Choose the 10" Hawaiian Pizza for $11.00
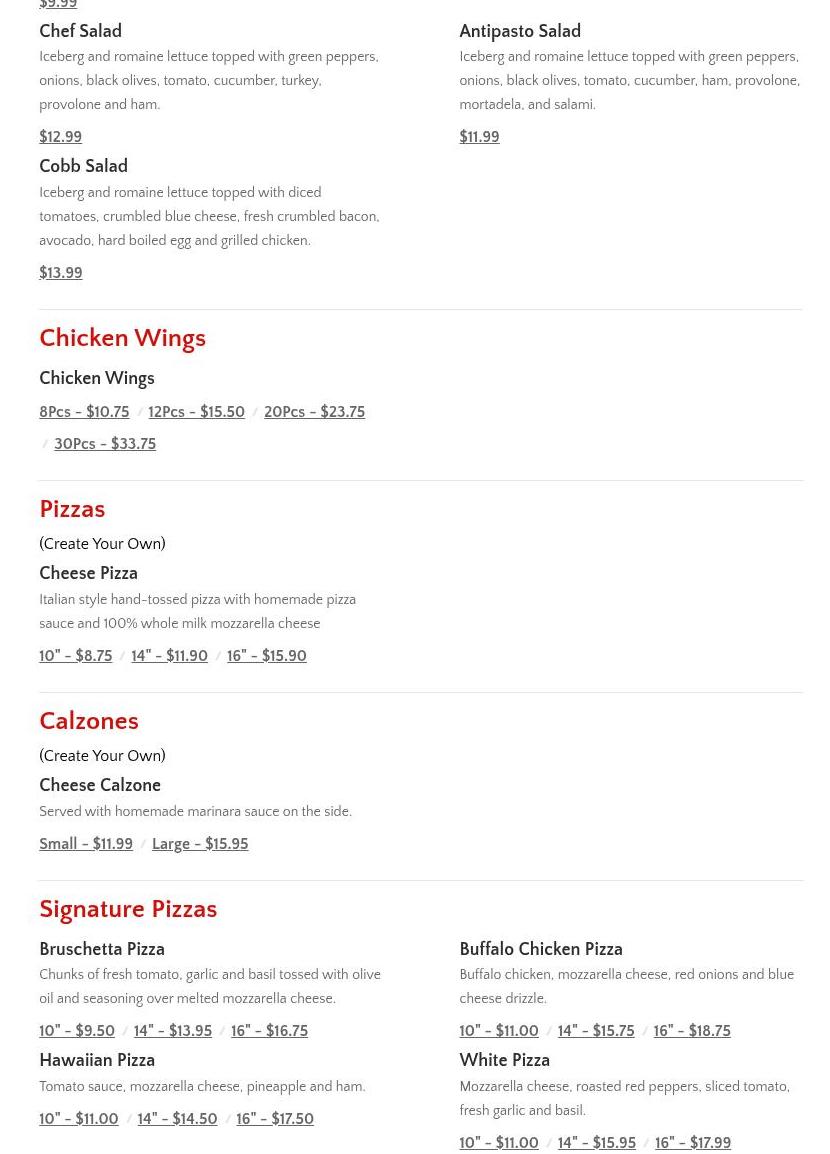The height and width of the screenshot is (1154, 830). [x=78, y=1120]
